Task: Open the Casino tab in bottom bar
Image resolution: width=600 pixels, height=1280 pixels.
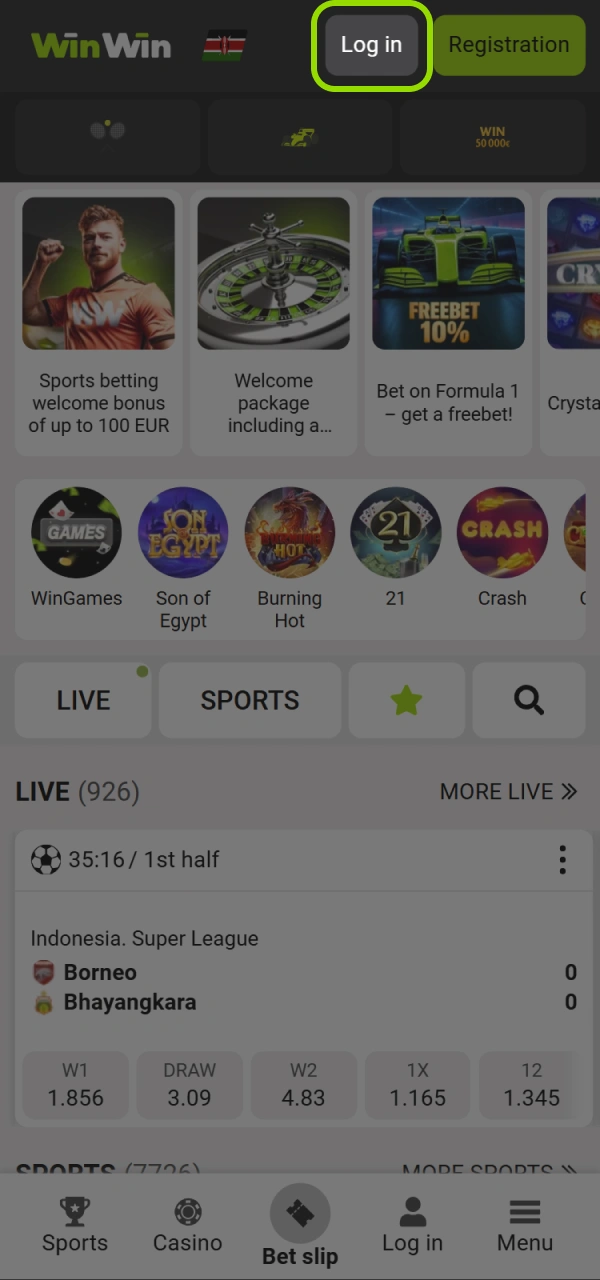Action: pyautogui.click(x=187, y=1226)
